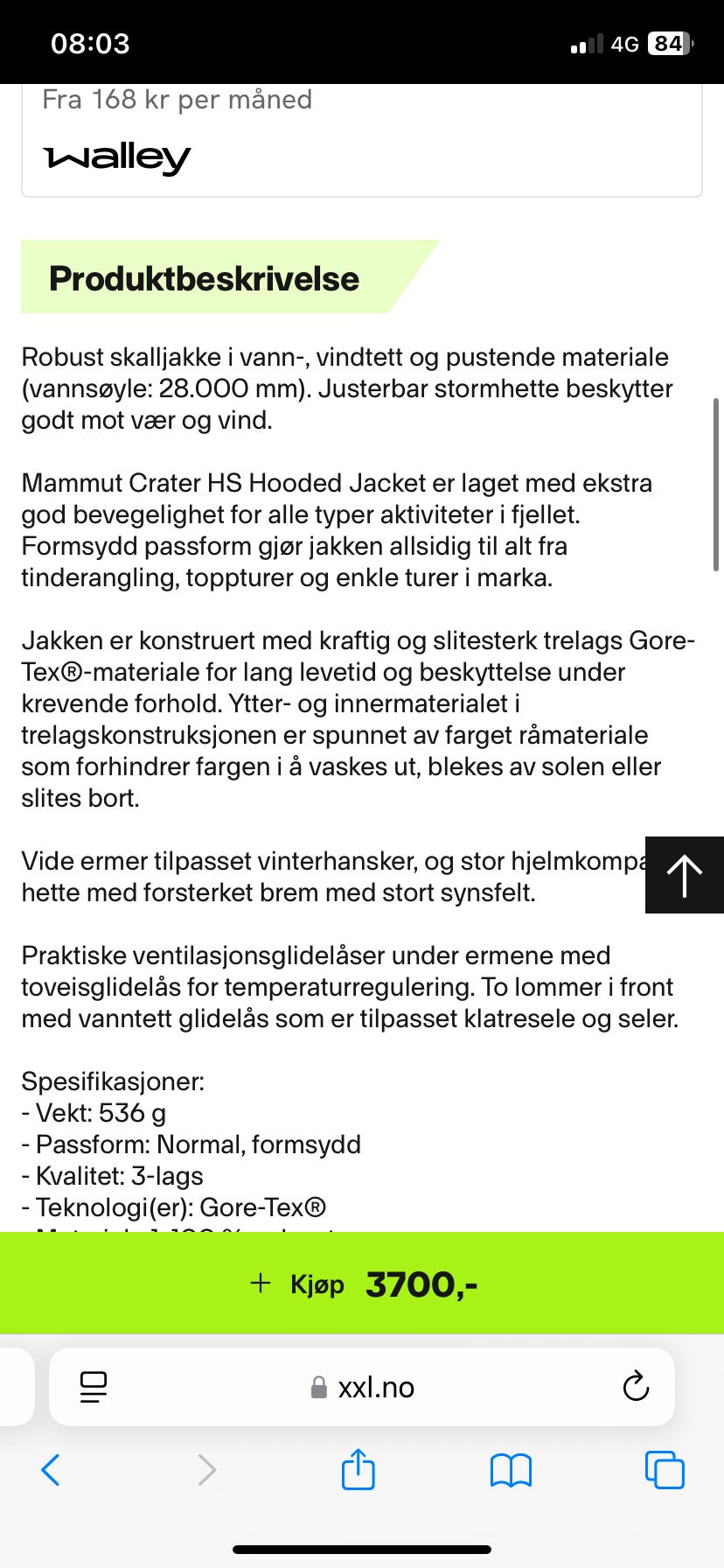Screen dimensions: 724x1568
Task: Select the Produktbeskrivelse section header
Action: point(204,278)
